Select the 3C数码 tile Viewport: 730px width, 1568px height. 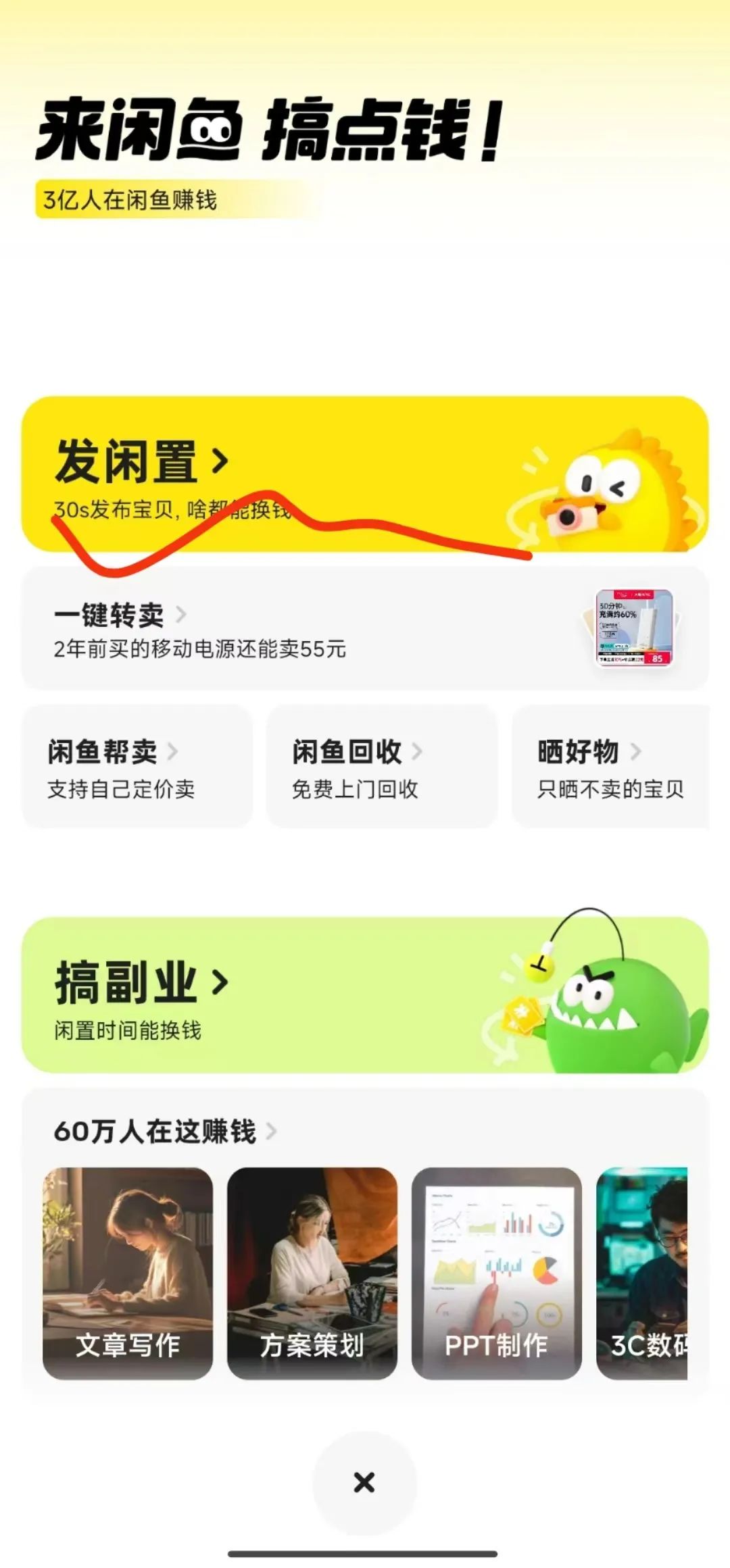[x=641, y=1273]
